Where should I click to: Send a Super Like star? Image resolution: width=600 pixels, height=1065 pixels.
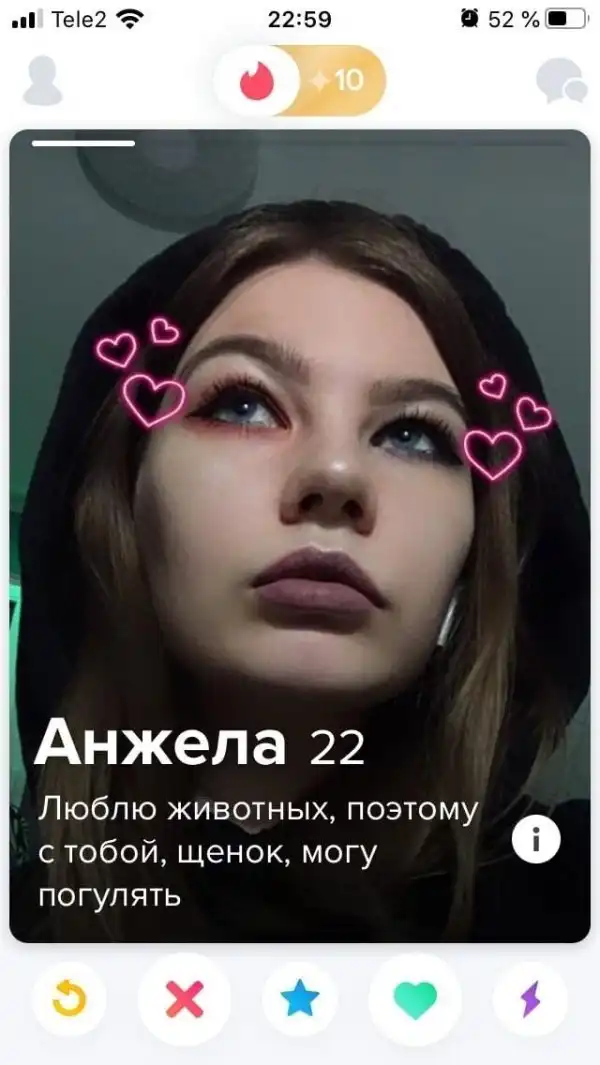[x=299, y=999]
